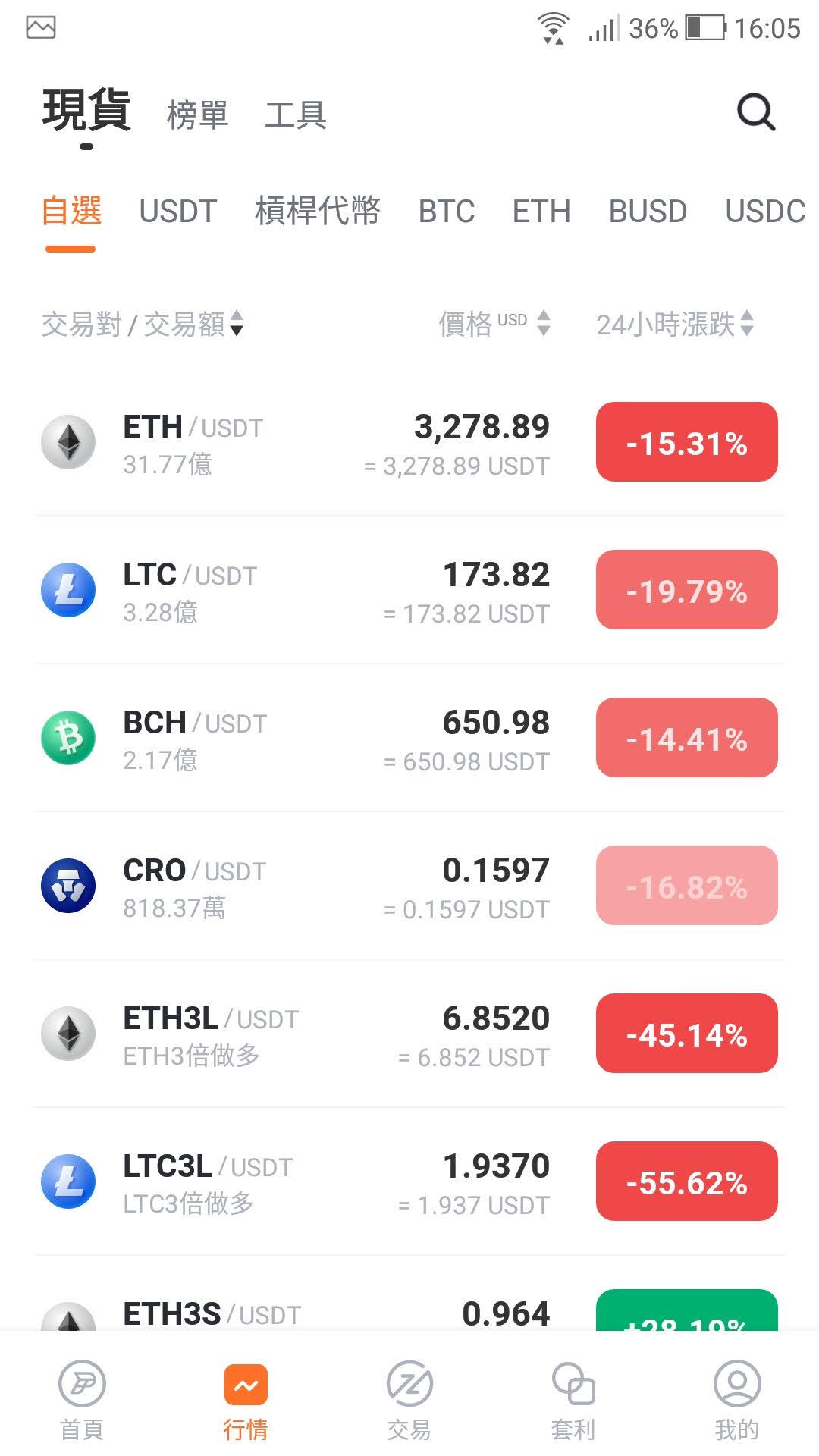The height and width of the screenshot is (1456, 819).
Task: Open the BCH/USDT trading pair
Action: [x=303, y=739]
